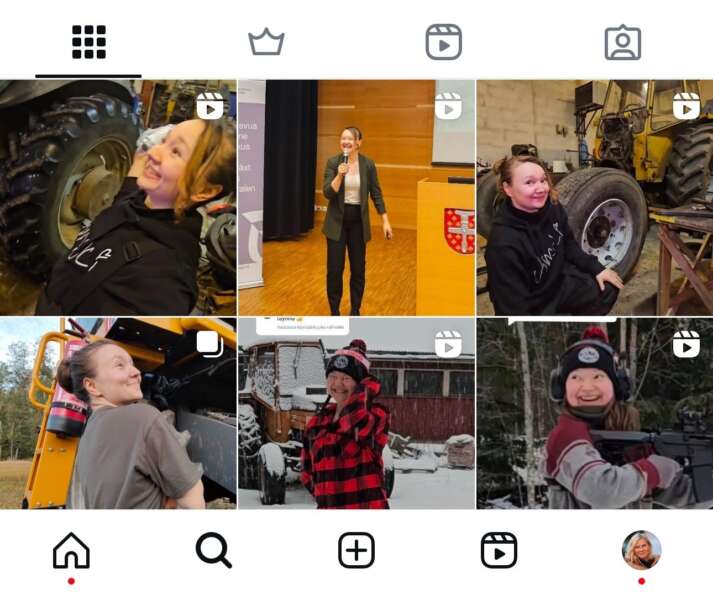Open your profile avatar tab
This screenshot has height=600, width=713.
point(641,550)
